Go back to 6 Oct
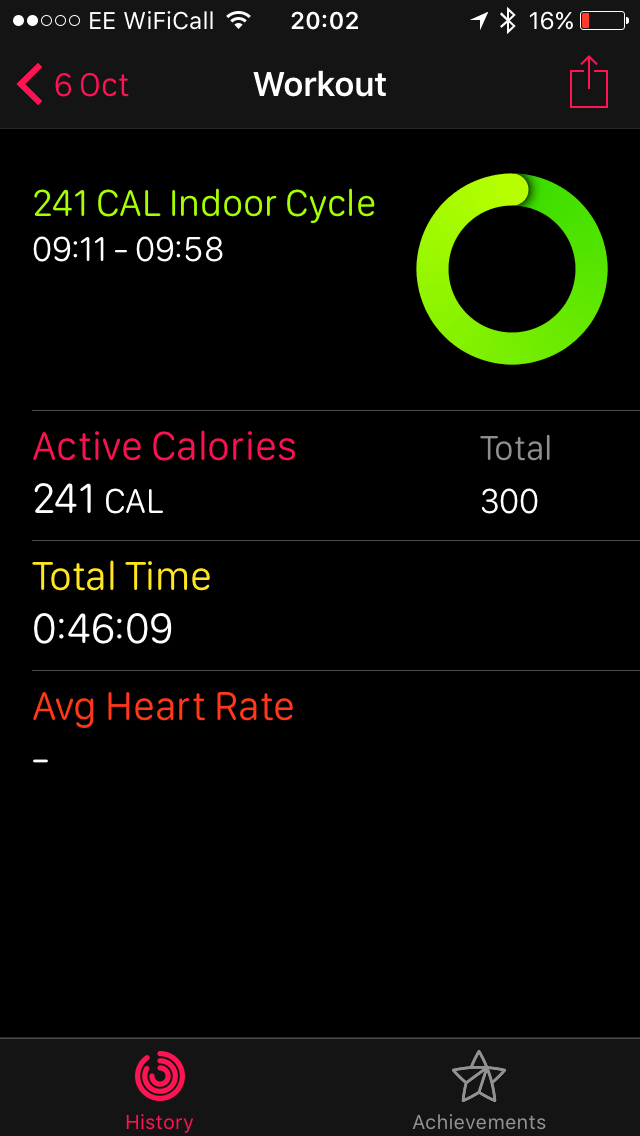The width and height of the screenshot is (640, 1136). [x=72, y=85]
